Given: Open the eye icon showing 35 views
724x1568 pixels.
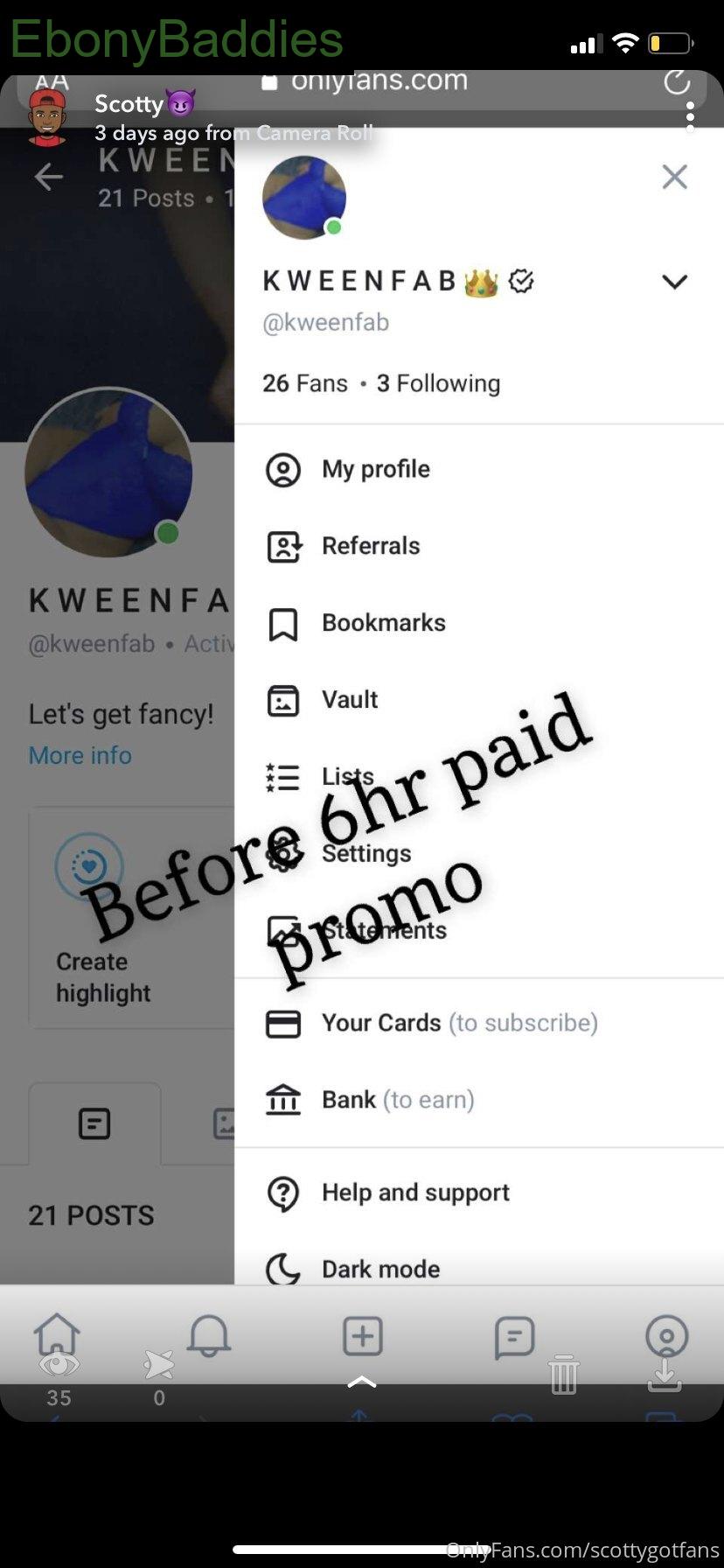Looking at the screenshot, I should pos(59,1364).
